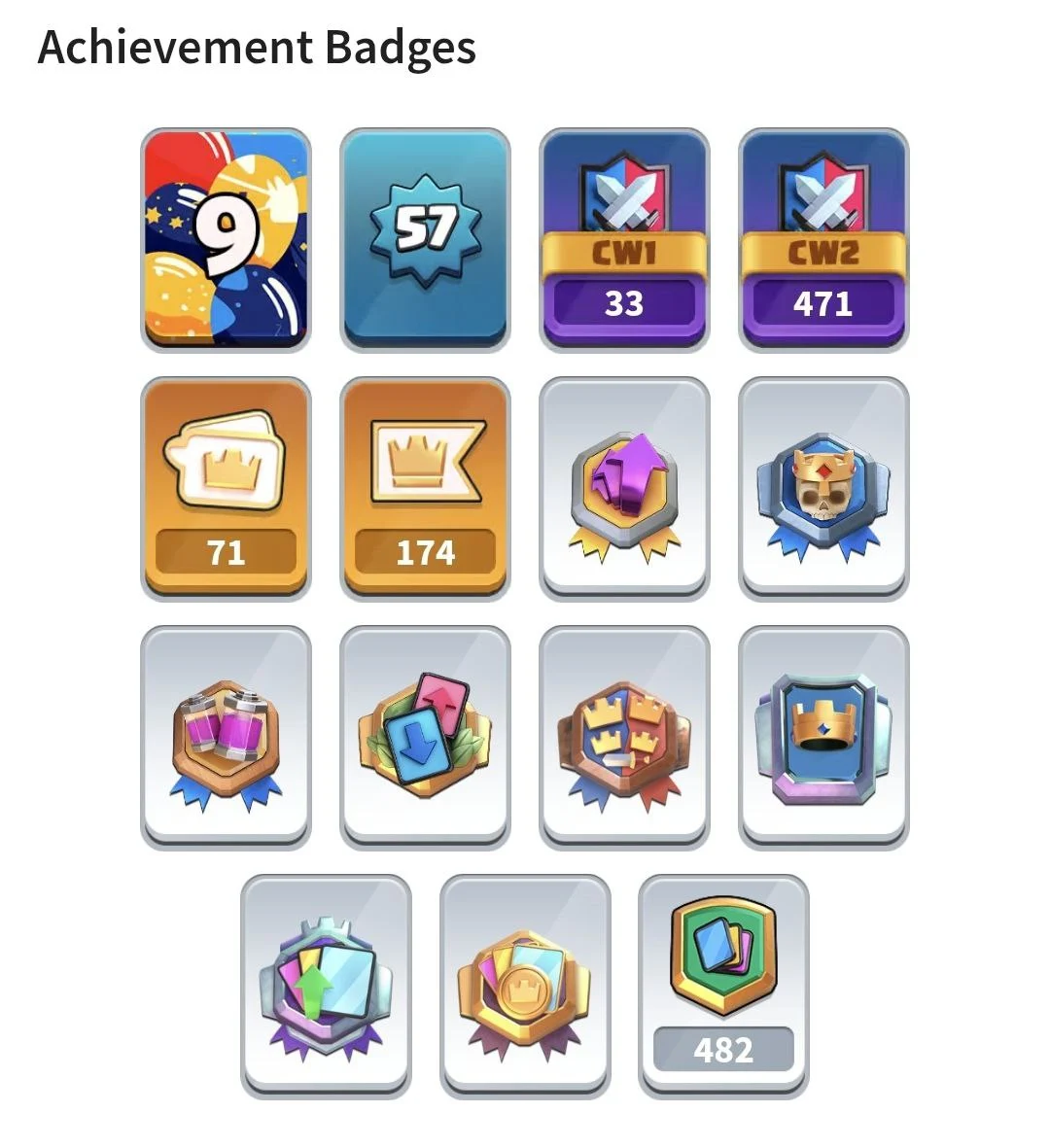The image size is (1050, 1148).
Task: View the gold crown coin cards badge
Action: pyautogui.click(x=525, y=986)
